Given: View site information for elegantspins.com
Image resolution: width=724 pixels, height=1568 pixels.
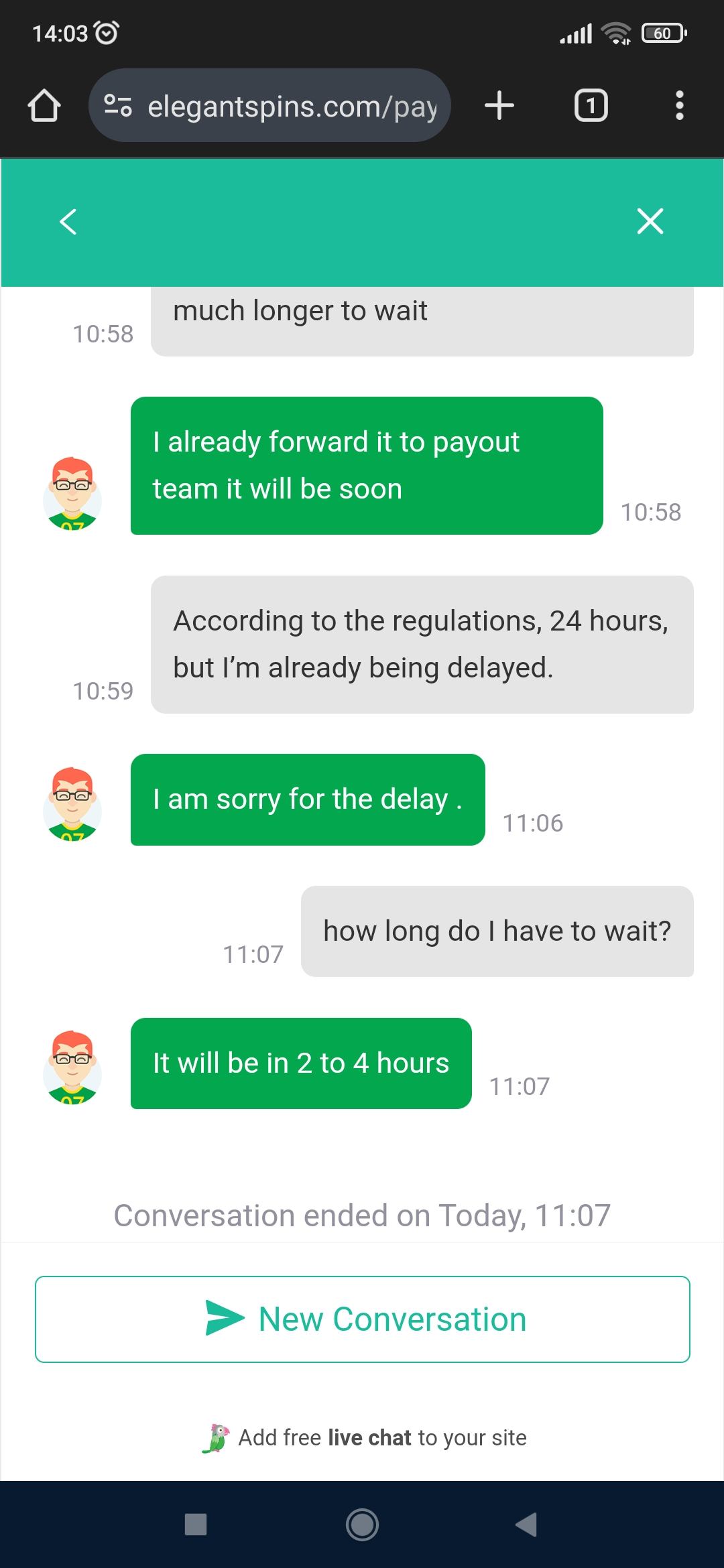Looking at the screenshot, I should click(x=118, y=106).
